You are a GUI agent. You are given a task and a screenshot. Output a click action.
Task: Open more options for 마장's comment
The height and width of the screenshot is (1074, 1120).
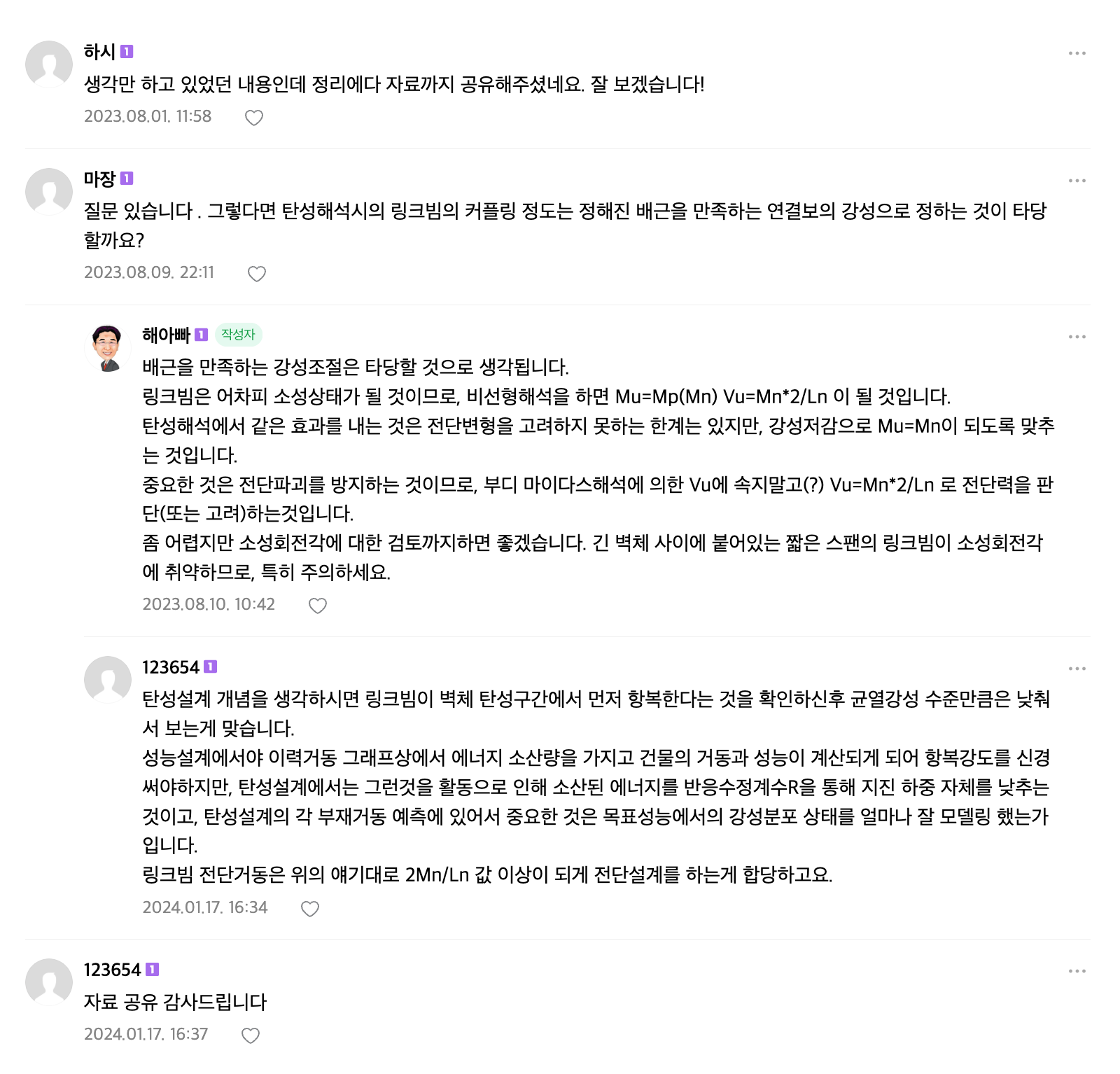click(x=1077, y=181)
